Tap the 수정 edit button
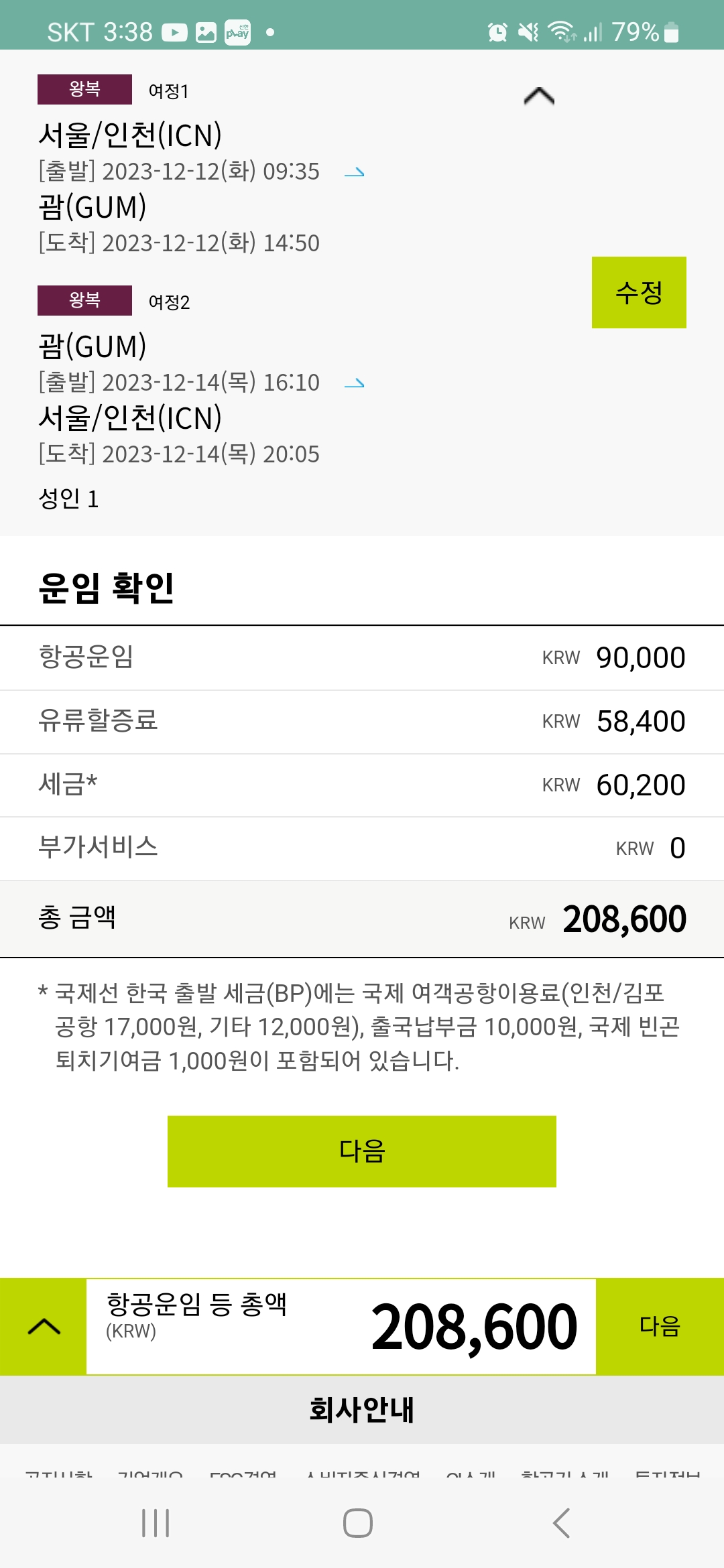 coord(639,293)
